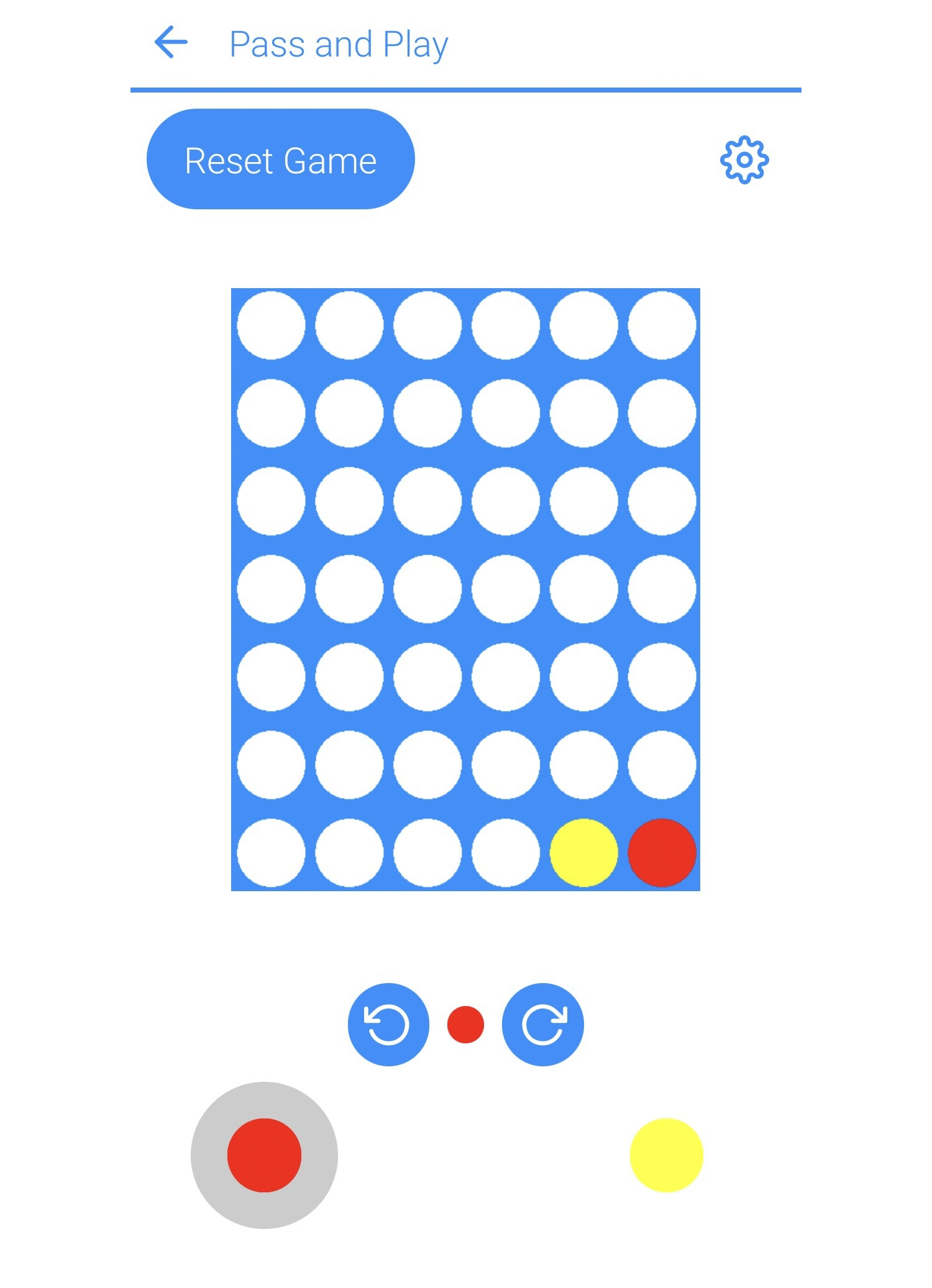The image size is (932, 1288).
Task: Select the red player disc
Action: coord(264,1154)
